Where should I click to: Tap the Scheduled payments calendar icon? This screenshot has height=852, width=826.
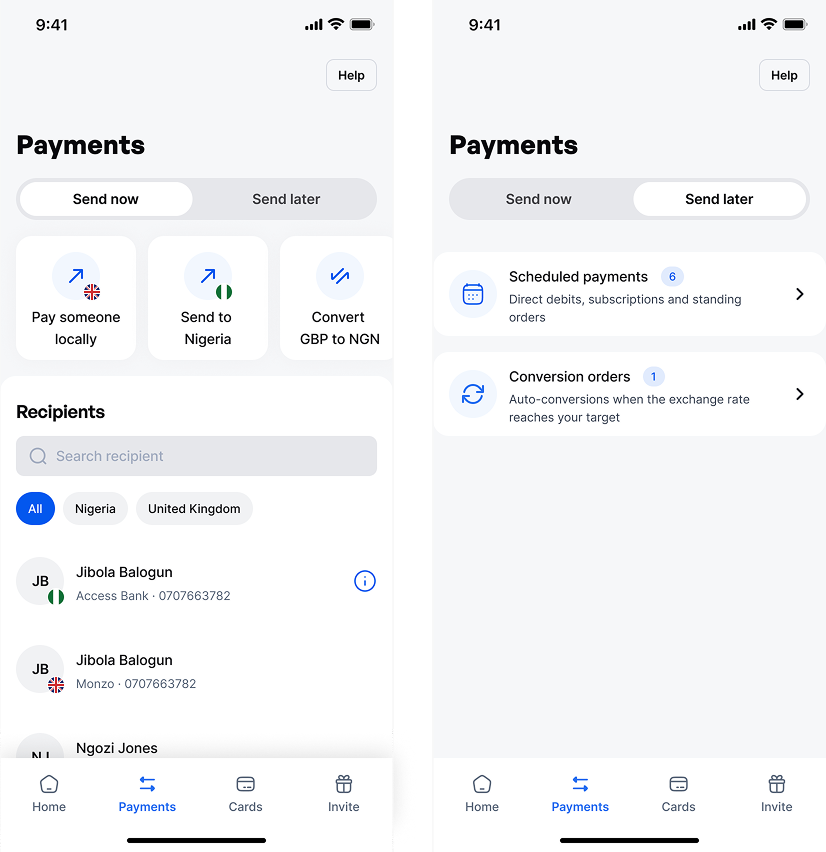[x=472, y=294]
